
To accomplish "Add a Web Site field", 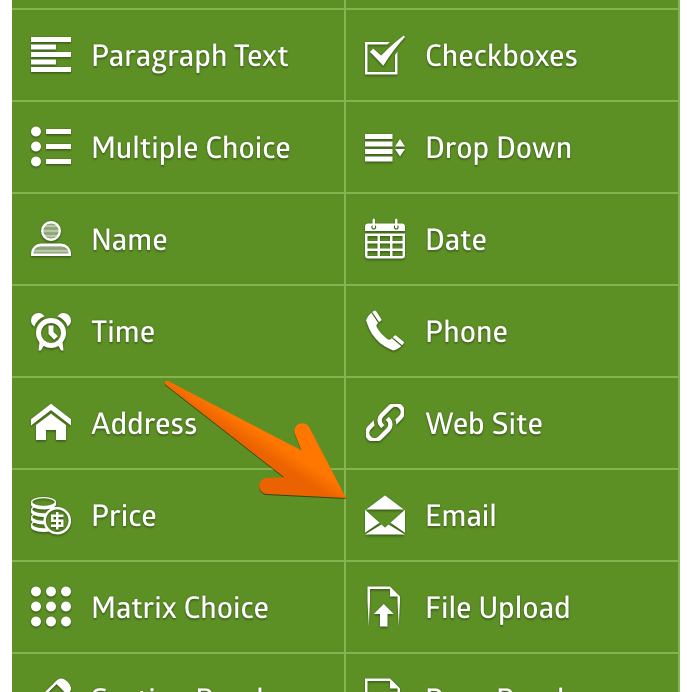I will point(512,424).
